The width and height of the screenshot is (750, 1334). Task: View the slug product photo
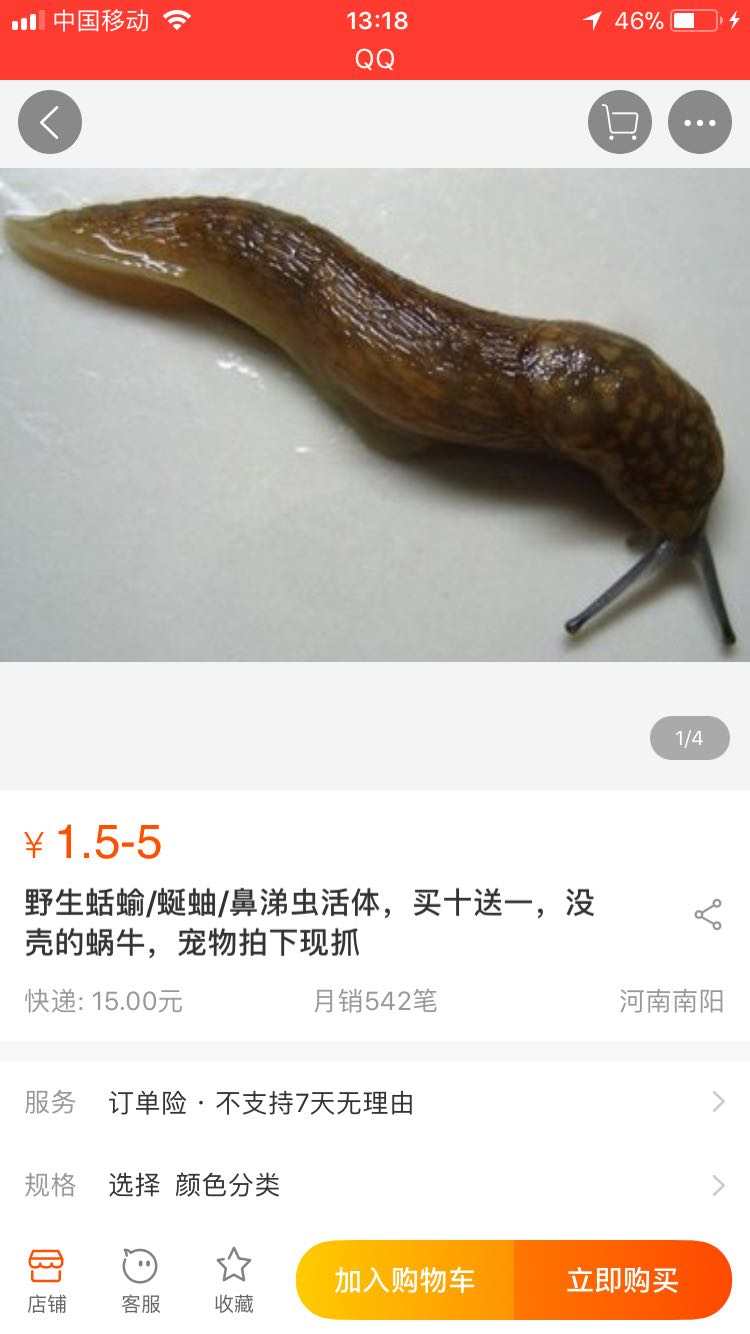pos(375,415)
